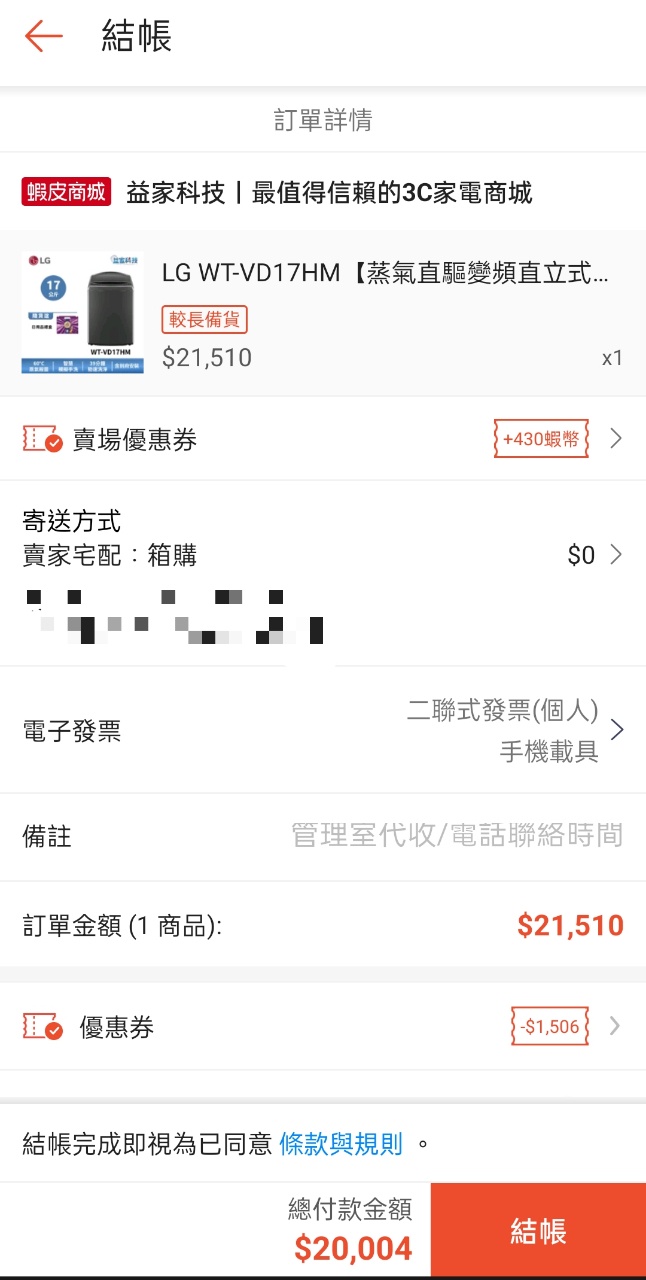Open the 賣場優惠券 shop voucher row
Image resolution: width=646 pixels, height=1280 pixels.
(x=322, y=439)
